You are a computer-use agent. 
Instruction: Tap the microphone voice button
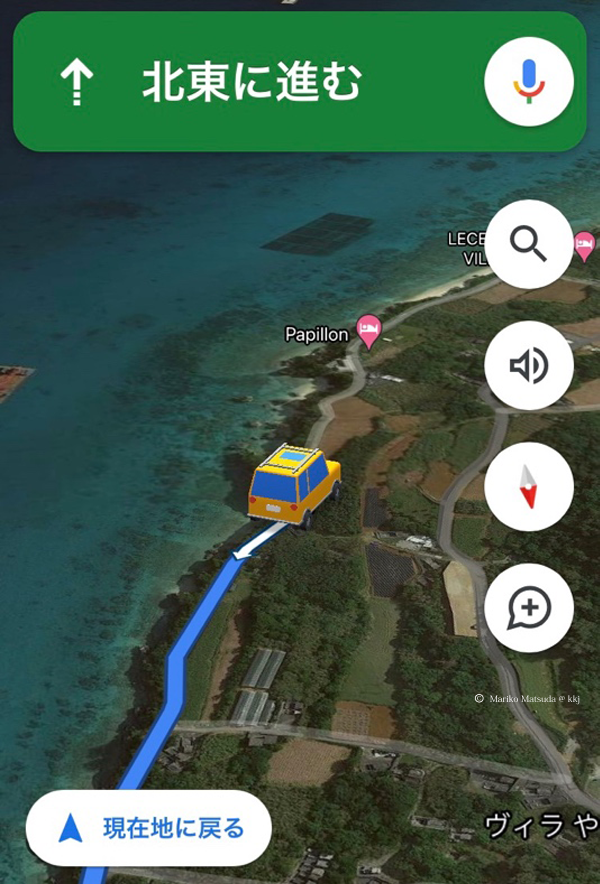(x=528, y=82)
